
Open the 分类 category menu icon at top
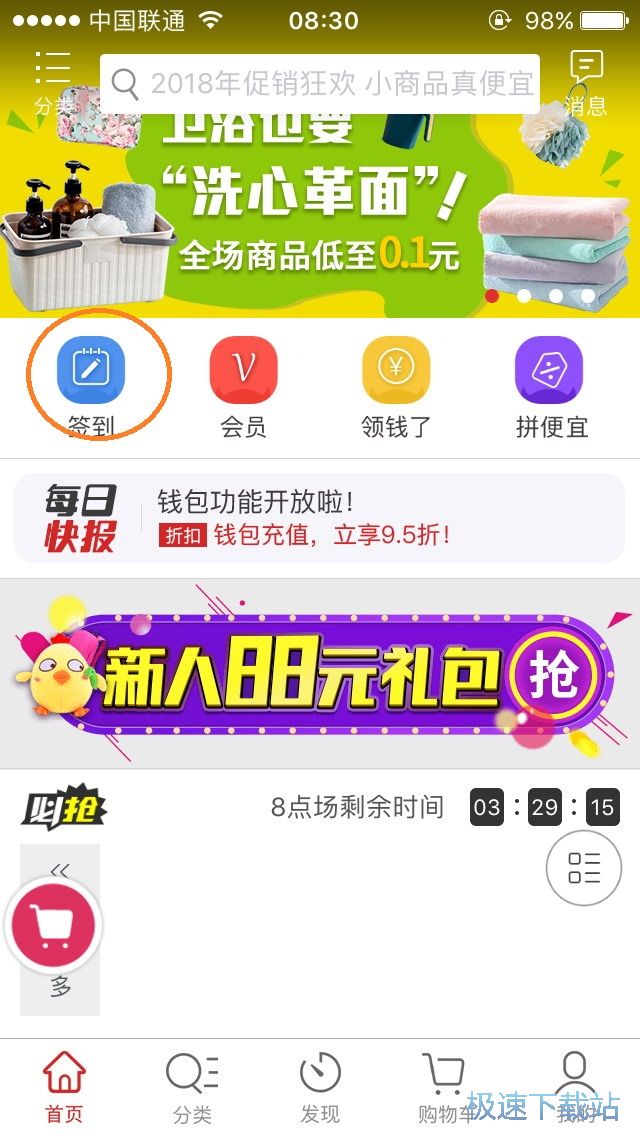click(x=51, y=80)
